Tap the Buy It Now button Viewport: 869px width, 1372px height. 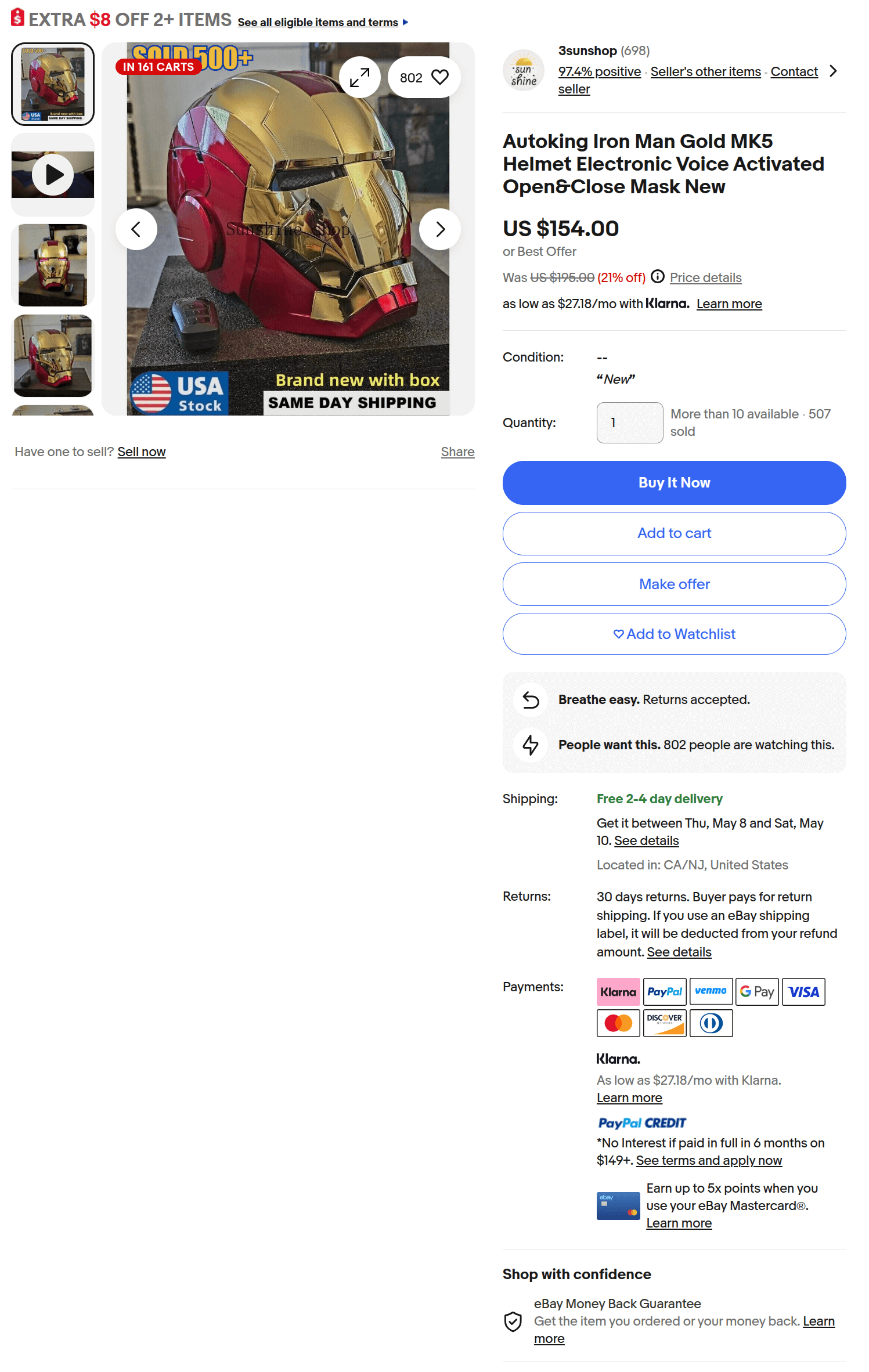[x=674, y=483]
